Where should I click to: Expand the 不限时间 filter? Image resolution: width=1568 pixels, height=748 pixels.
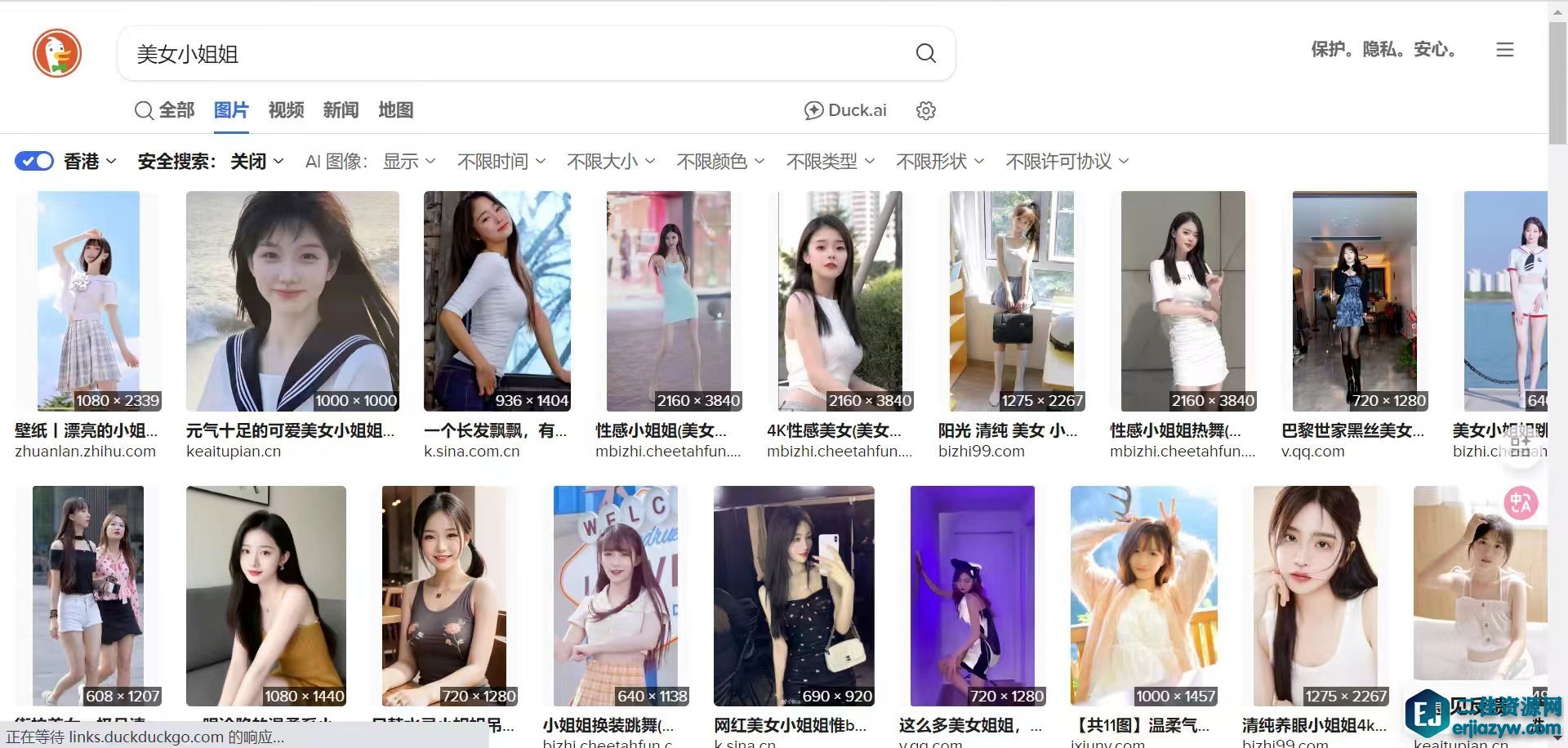pos(501,162)
